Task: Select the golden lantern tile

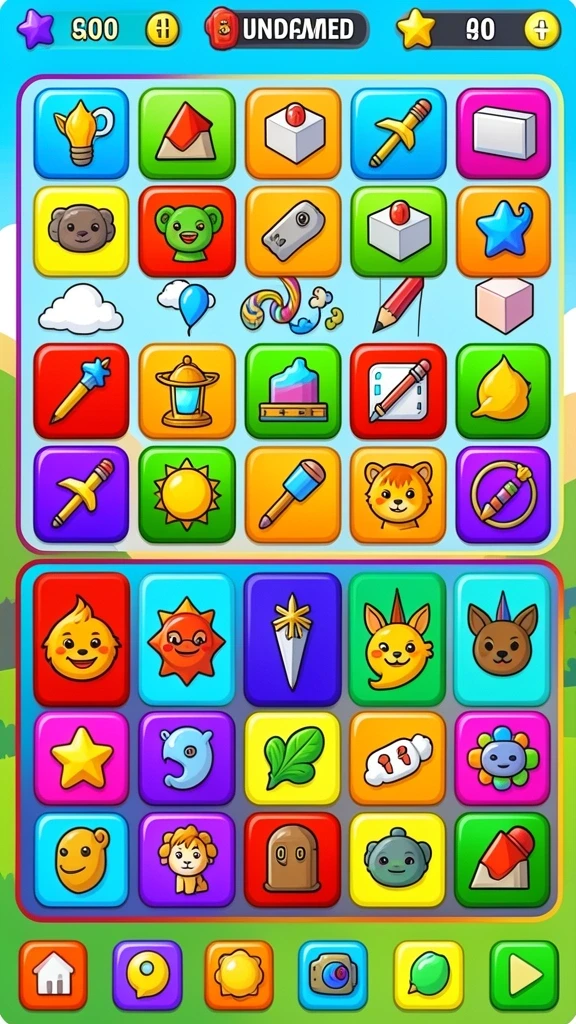Action: click(187, 391)
